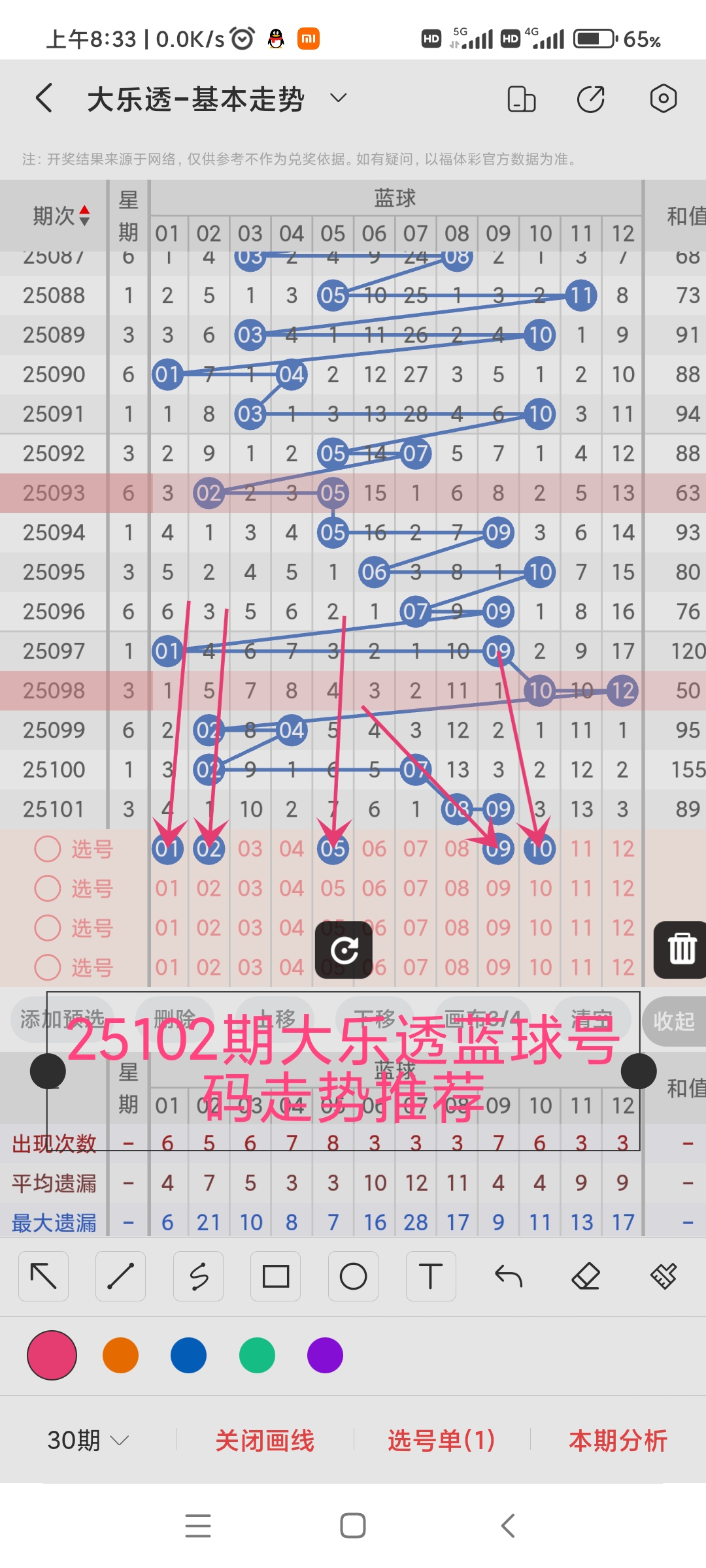
Task: Select the last 选号 row radio circle
Action: point(47,968)
